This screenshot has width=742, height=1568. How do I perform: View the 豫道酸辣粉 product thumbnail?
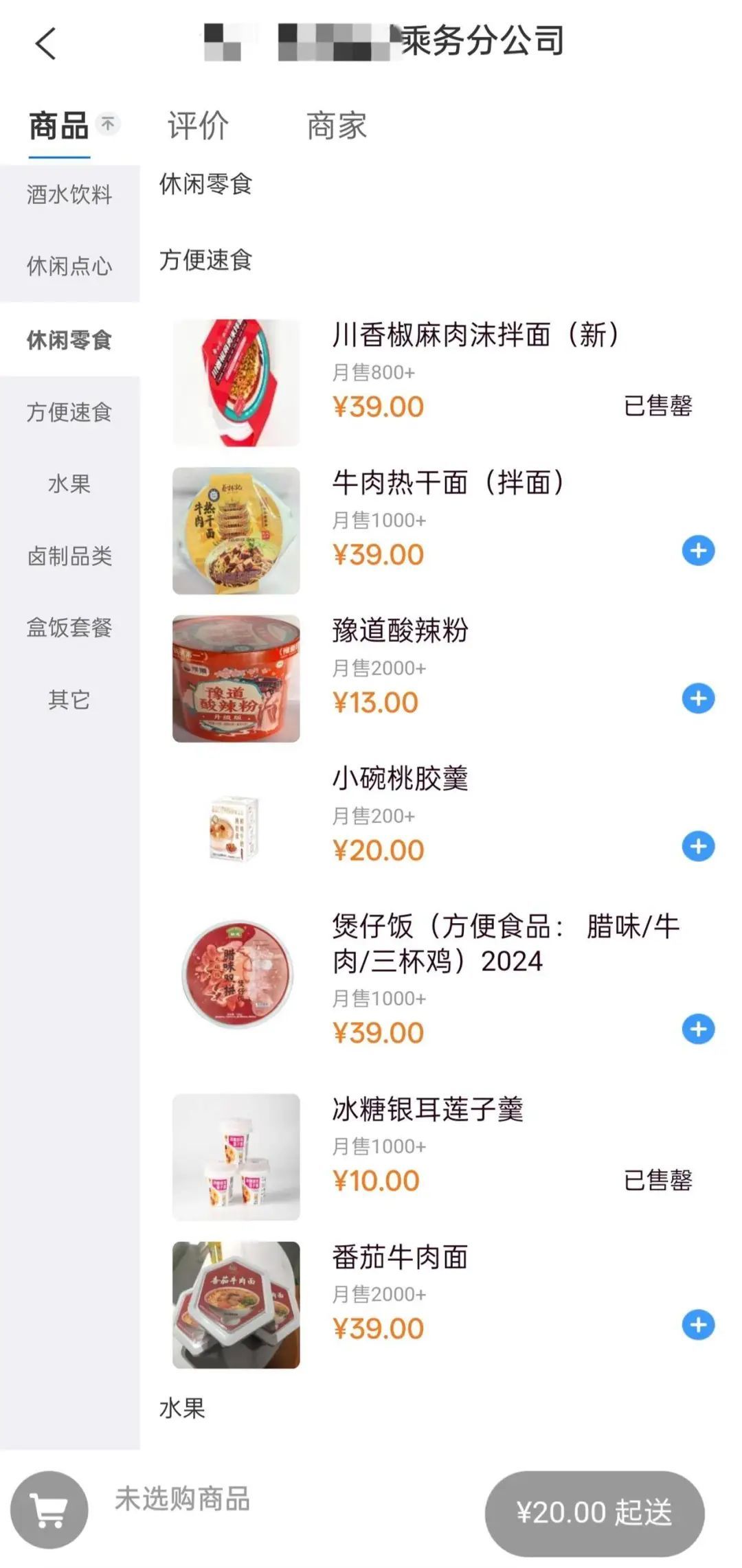[x=236, y=680]
